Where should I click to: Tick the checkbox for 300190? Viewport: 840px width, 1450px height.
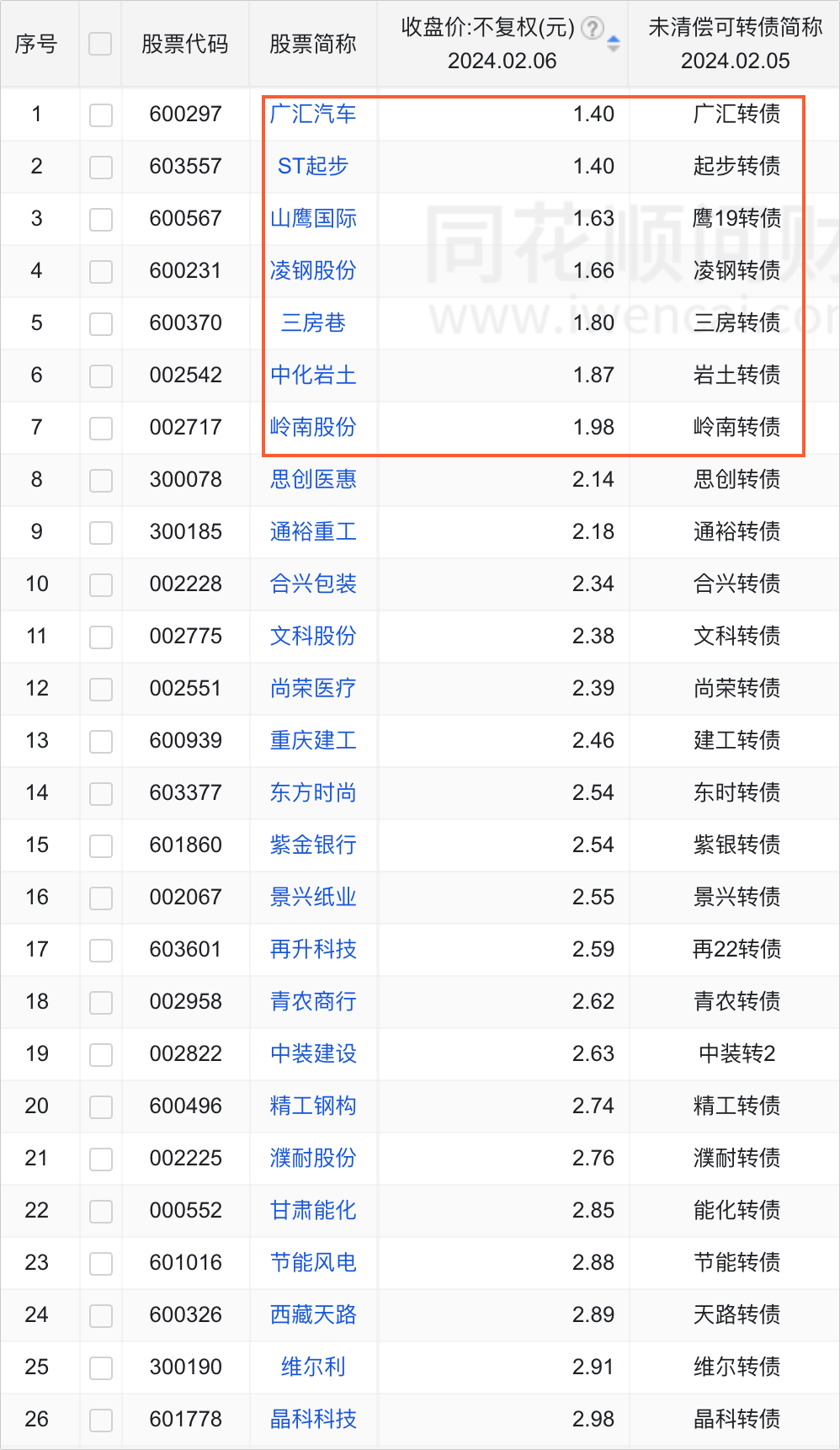[x=101, y=1367]
